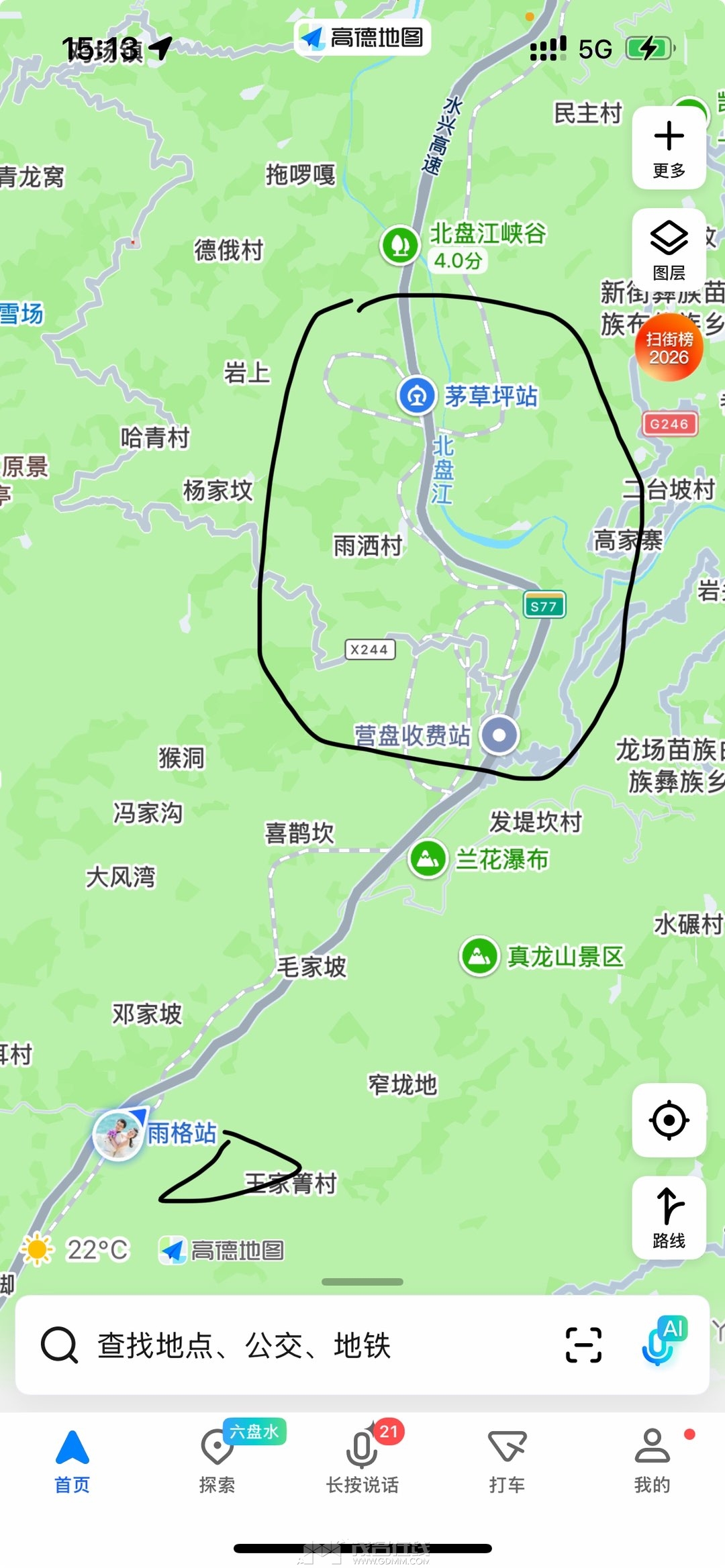Recenter the map on my location
725x1568 pixels.
pos(669,1120)
